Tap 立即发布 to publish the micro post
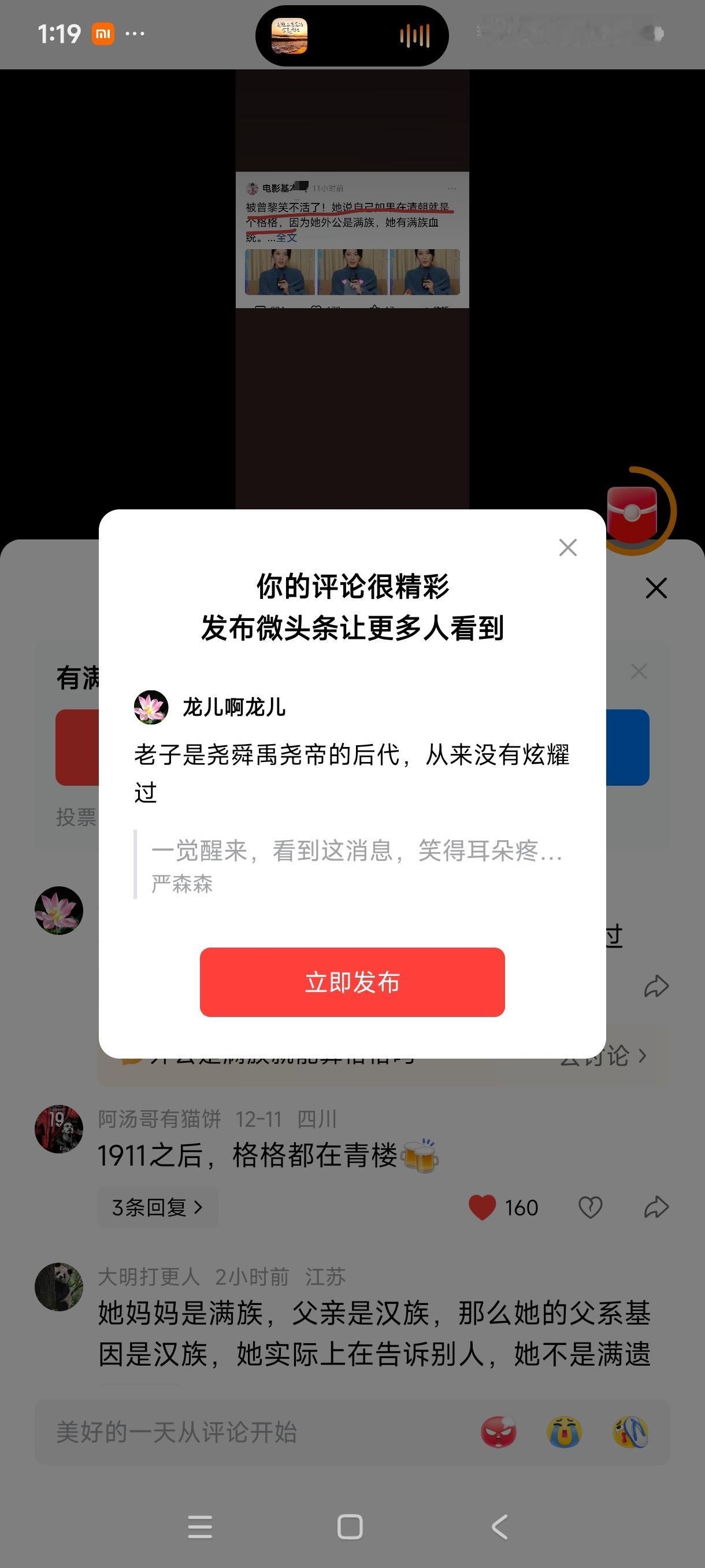705x1568 pixels. point(353,982)
